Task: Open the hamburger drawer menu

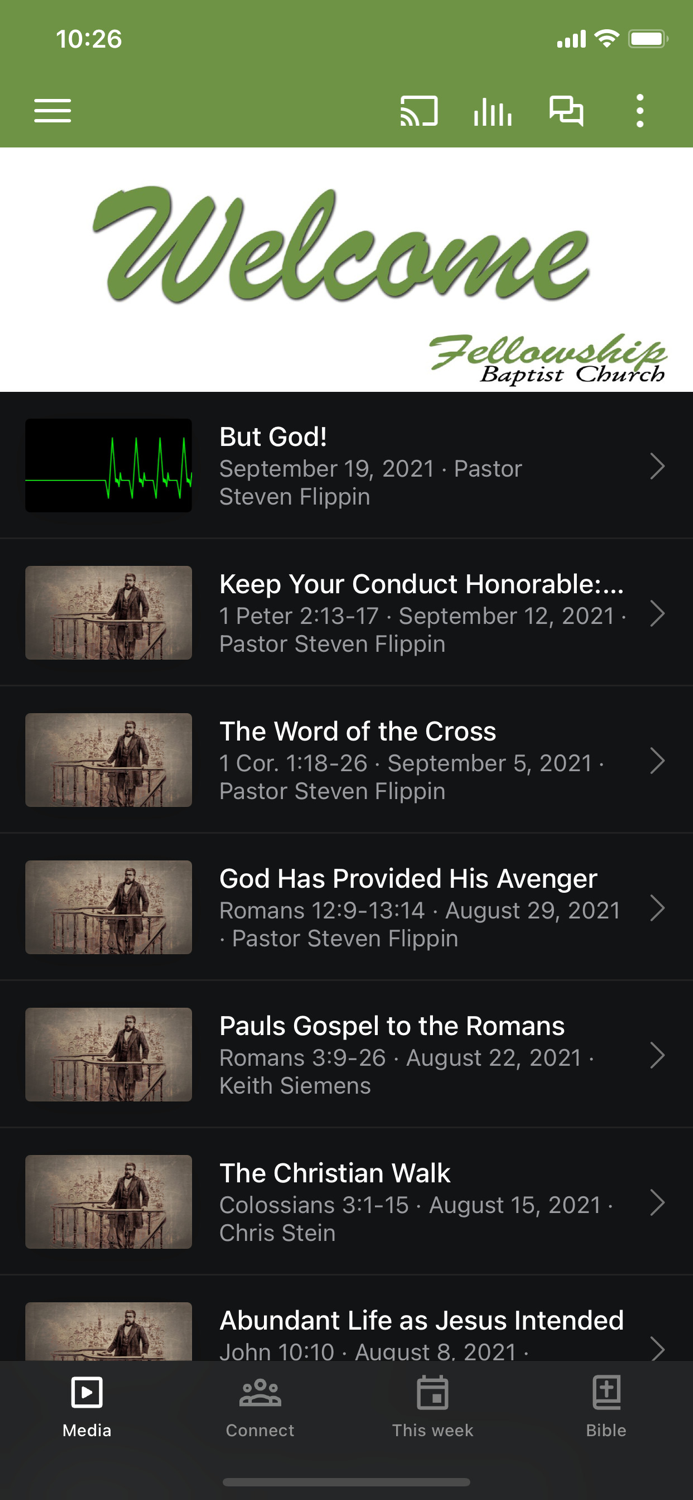Action: pos(53,111)
